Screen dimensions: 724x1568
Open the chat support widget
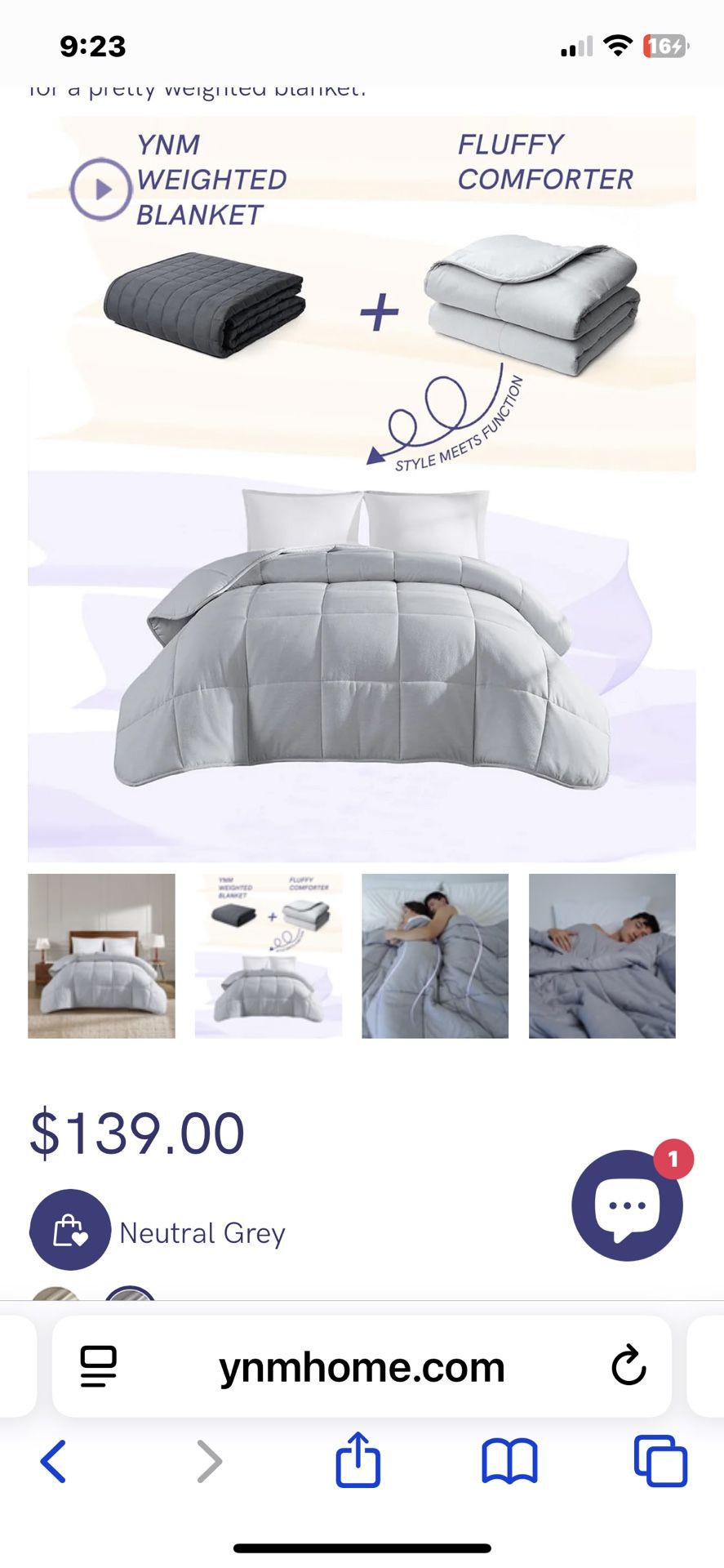626,1207
